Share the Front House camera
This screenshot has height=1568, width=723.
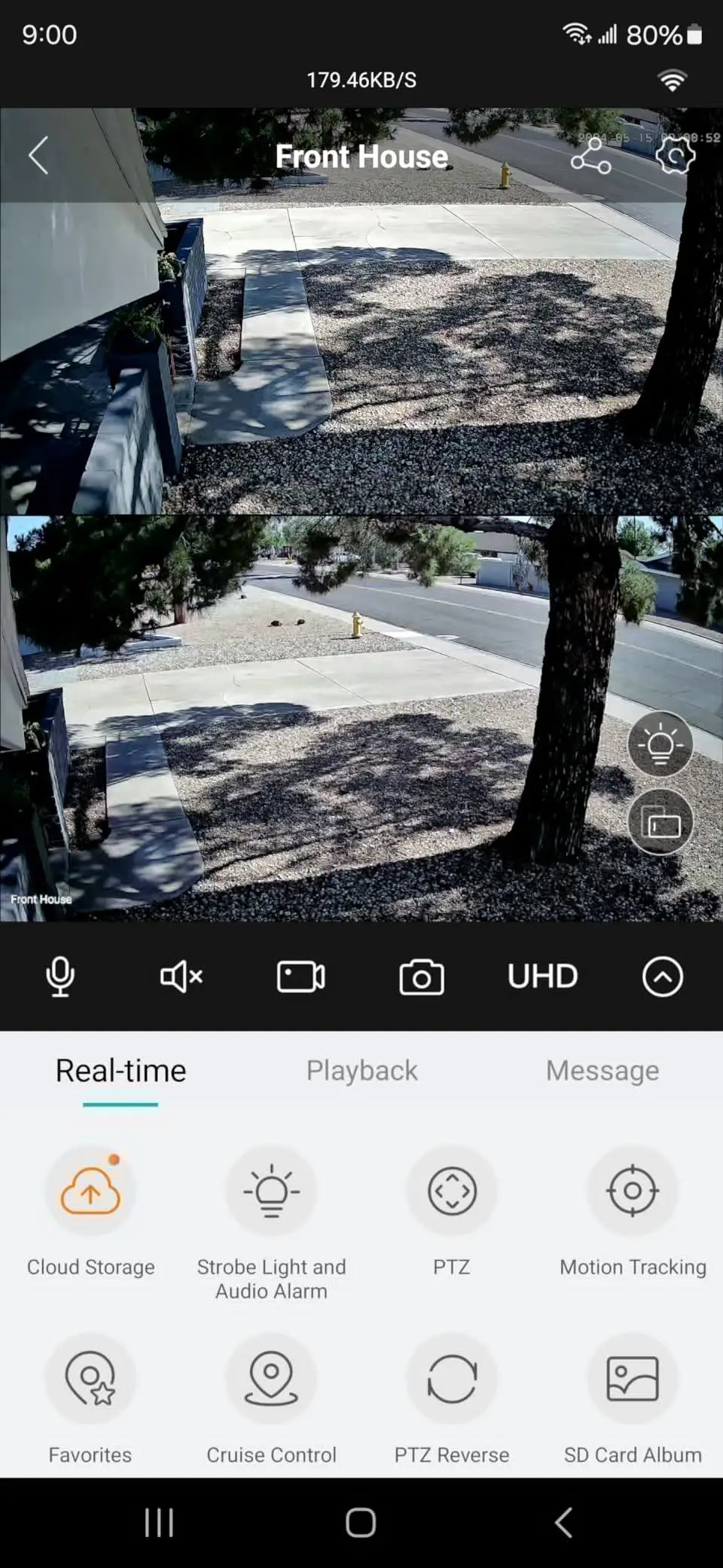click(590, 157)
